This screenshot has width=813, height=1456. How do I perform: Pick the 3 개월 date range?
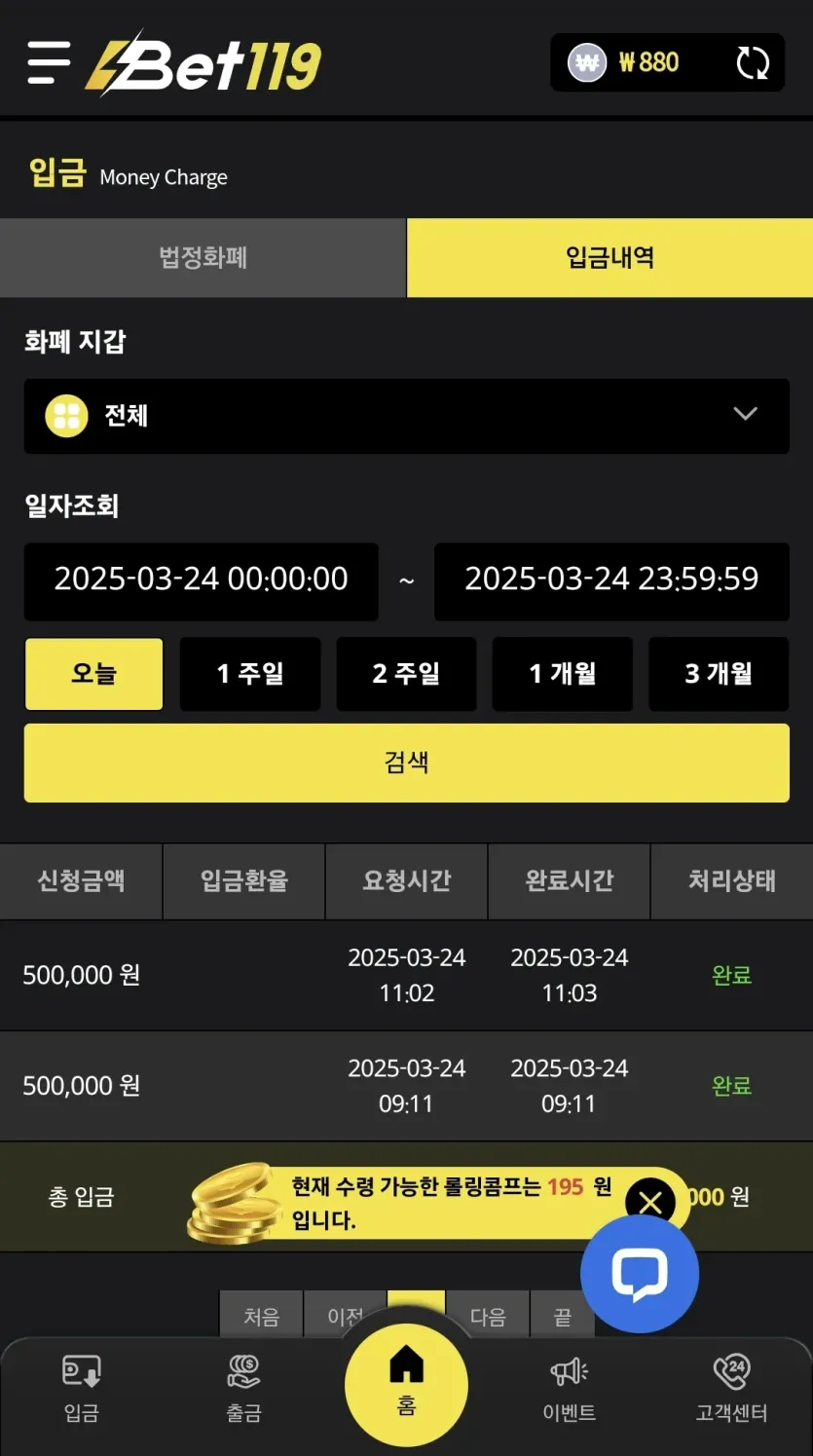click(719, 674)
